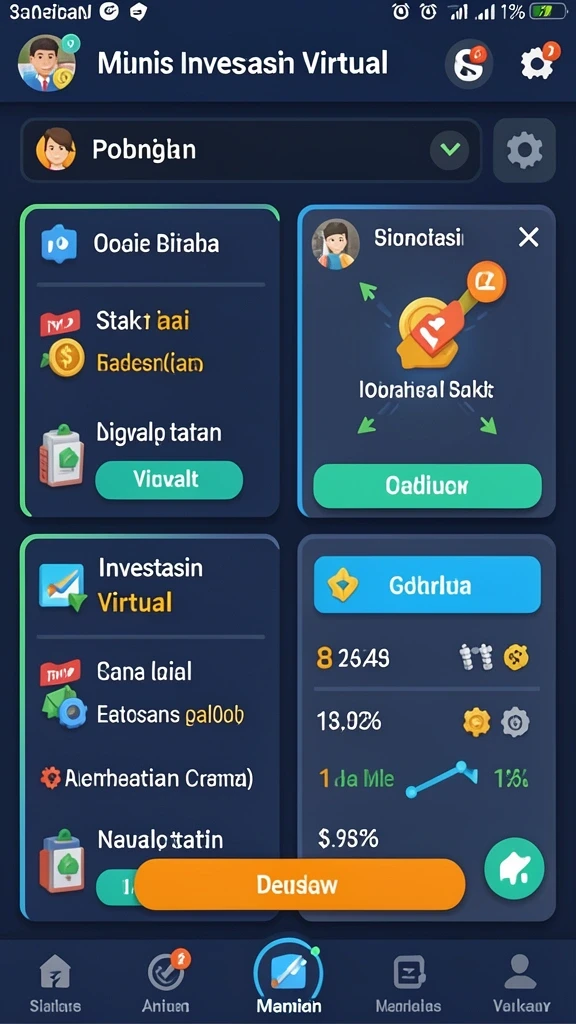This screenshot has width=576, height=1024.
Task: Tap the green round floating button
Action: [x=514, y=867]
